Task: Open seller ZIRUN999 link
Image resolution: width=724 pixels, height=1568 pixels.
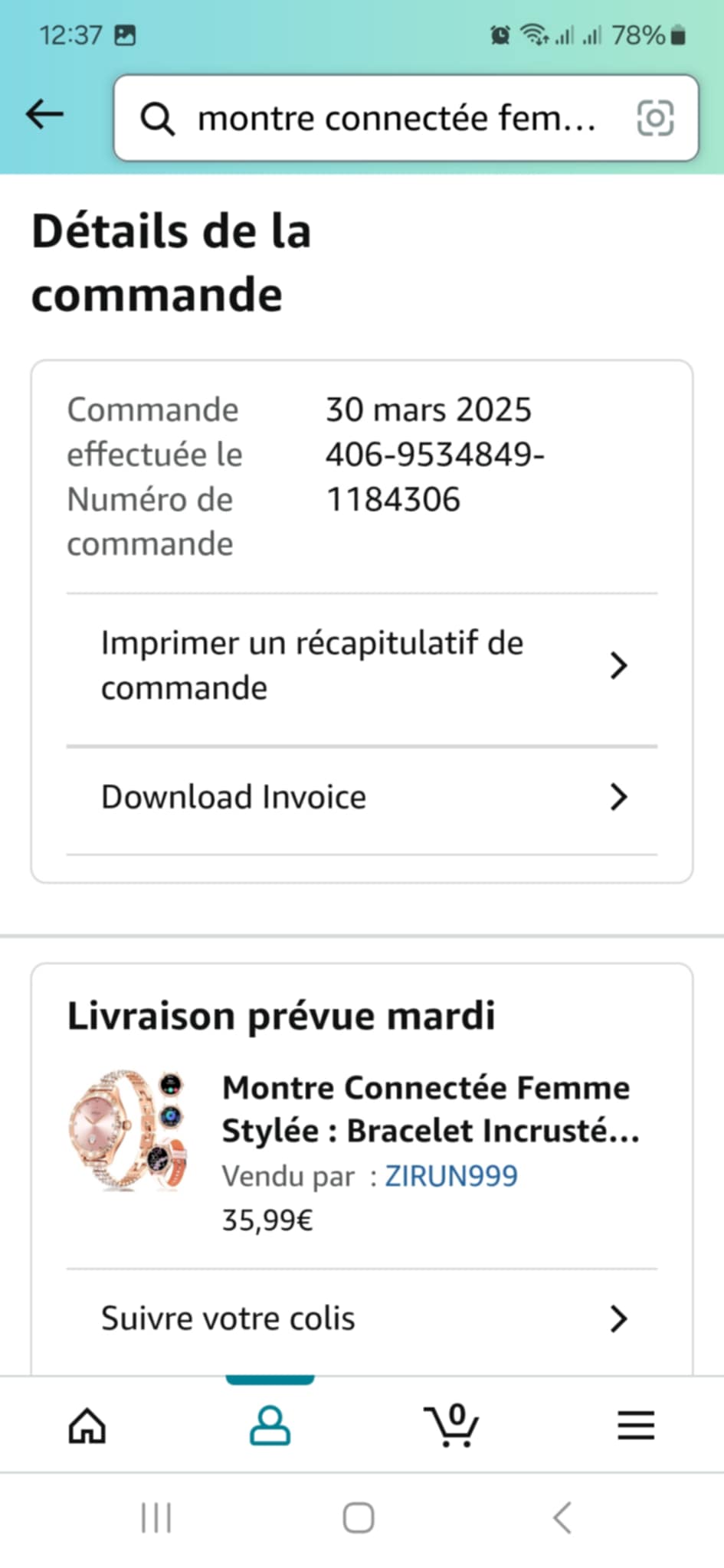Action: [x=450, y=1176]
